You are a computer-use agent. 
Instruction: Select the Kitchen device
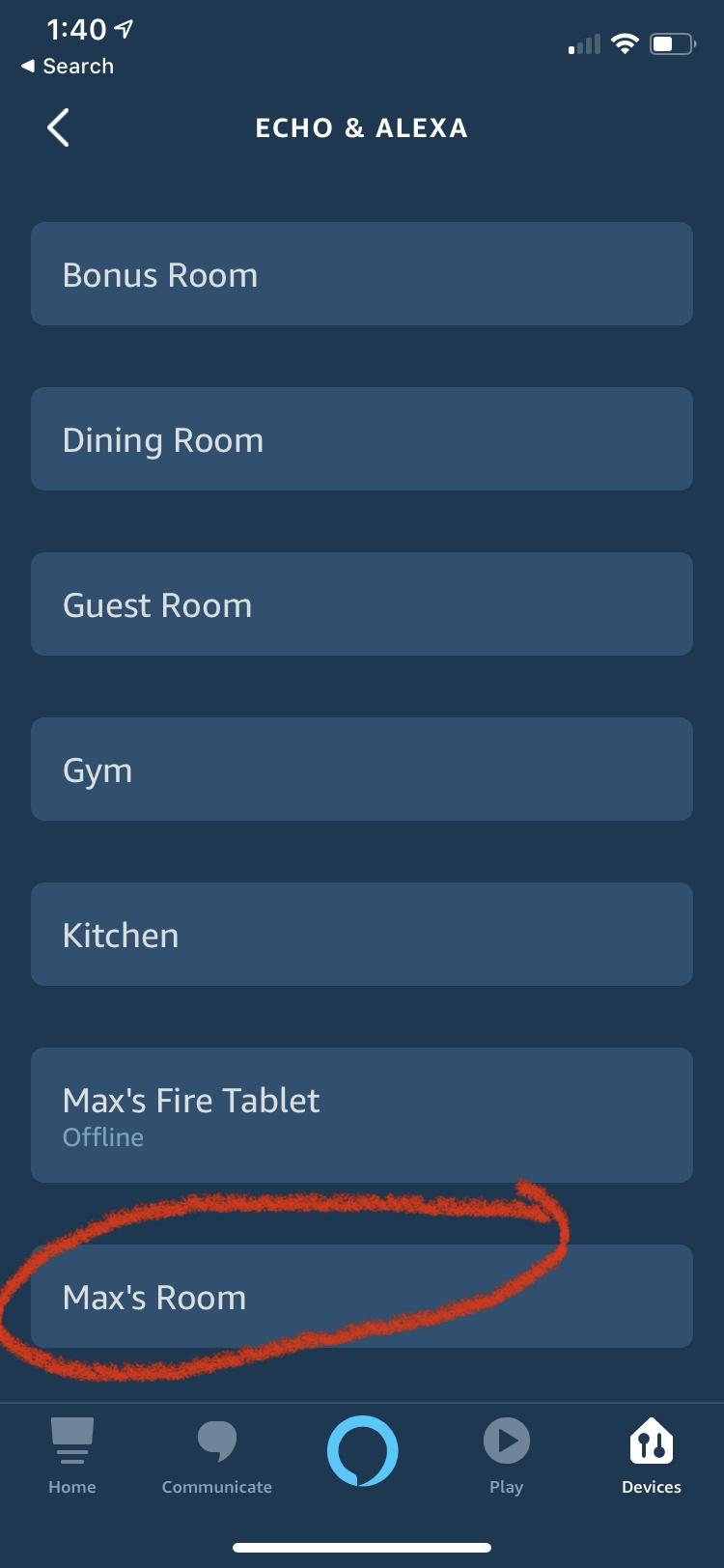click(x=361, y=935)
